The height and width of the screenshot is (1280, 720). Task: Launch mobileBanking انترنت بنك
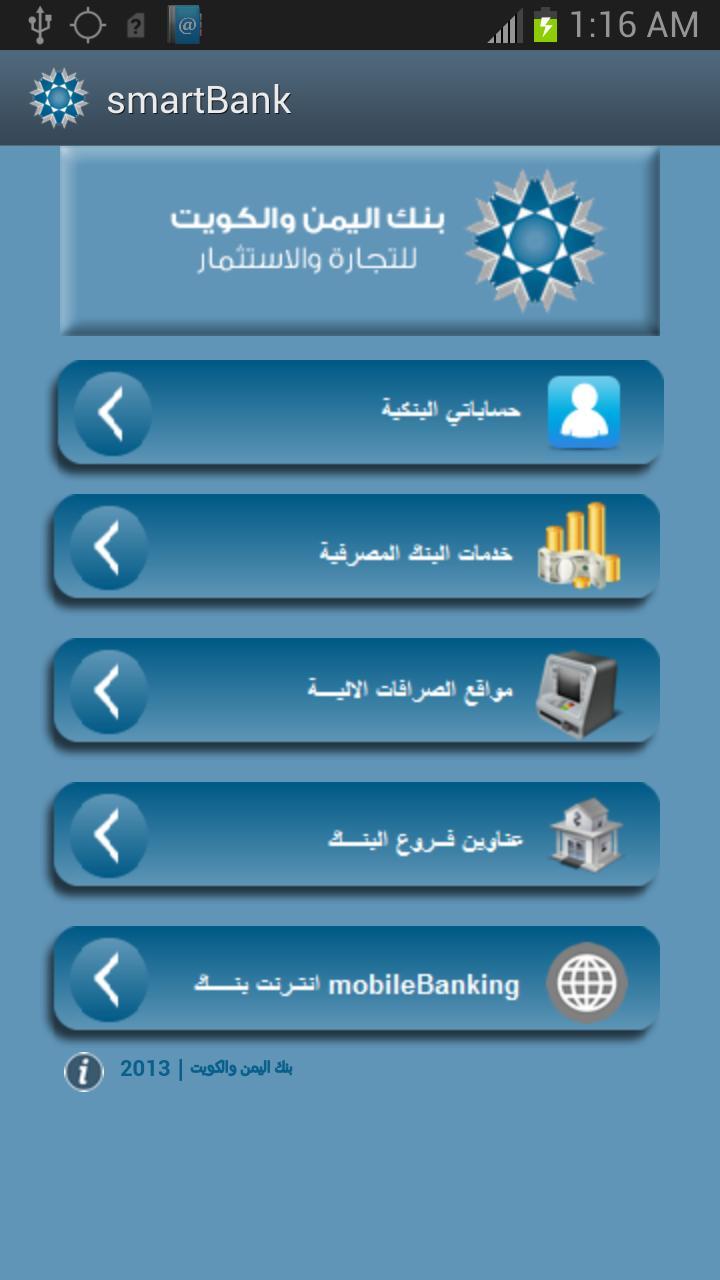[x=356, y=978]
